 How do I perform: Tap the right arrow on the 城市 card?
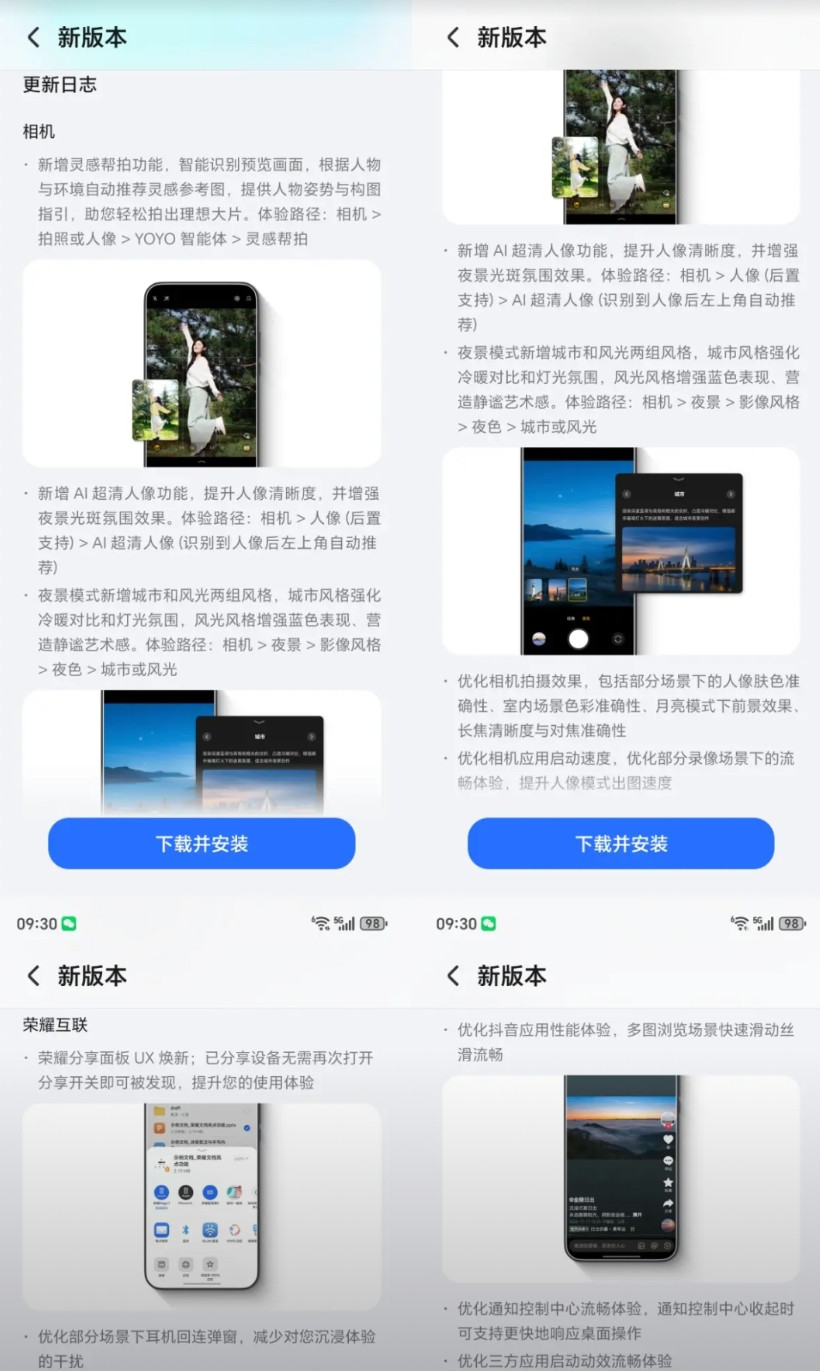pyautogui.click(x=729, y=494)
